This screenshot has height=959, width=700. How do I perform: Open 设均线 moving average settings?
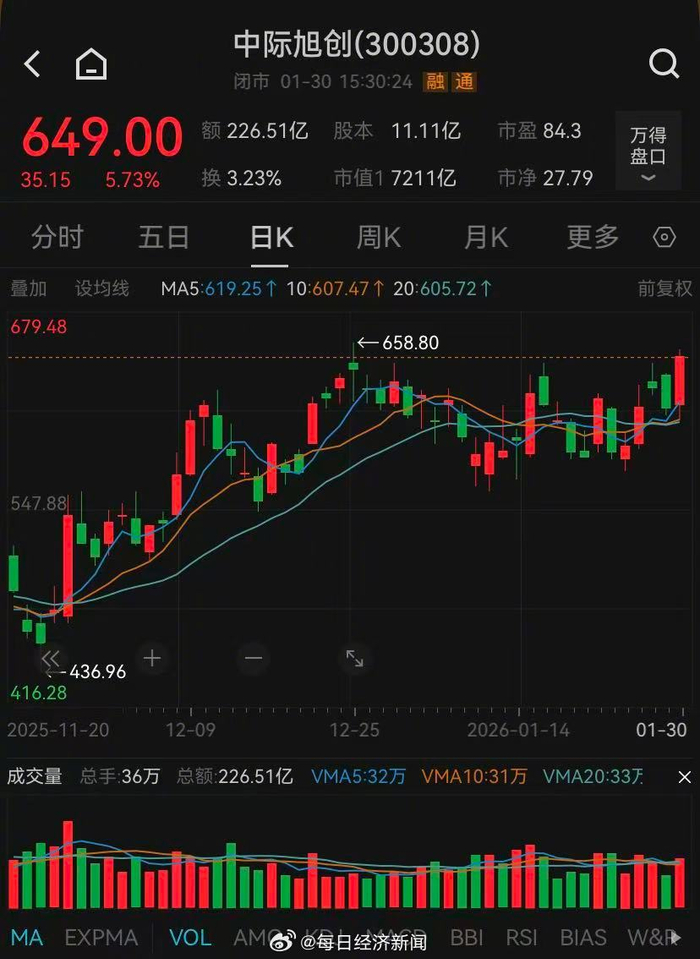(102, 289)
